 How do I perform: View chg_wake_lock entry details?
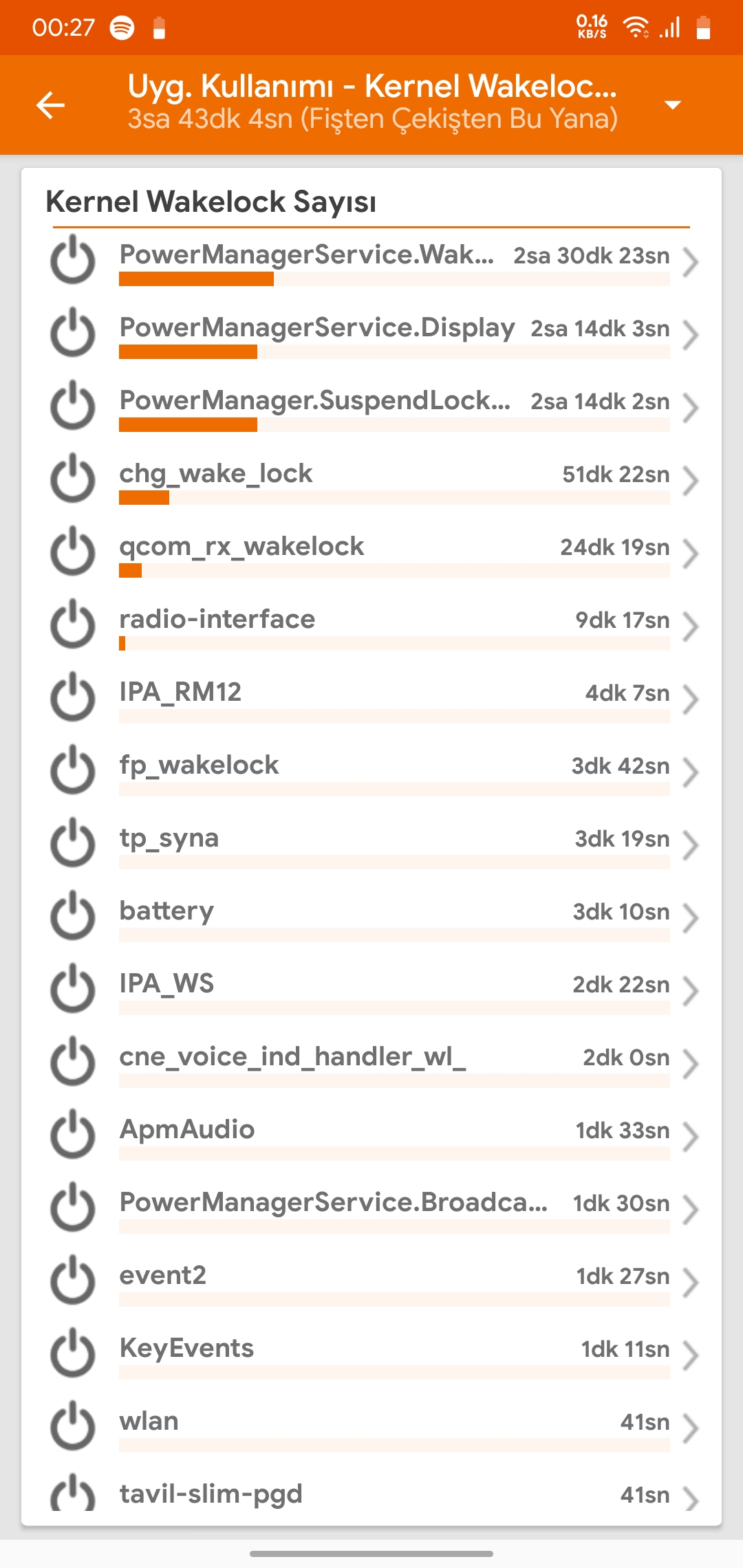click(x=371, y=481)
